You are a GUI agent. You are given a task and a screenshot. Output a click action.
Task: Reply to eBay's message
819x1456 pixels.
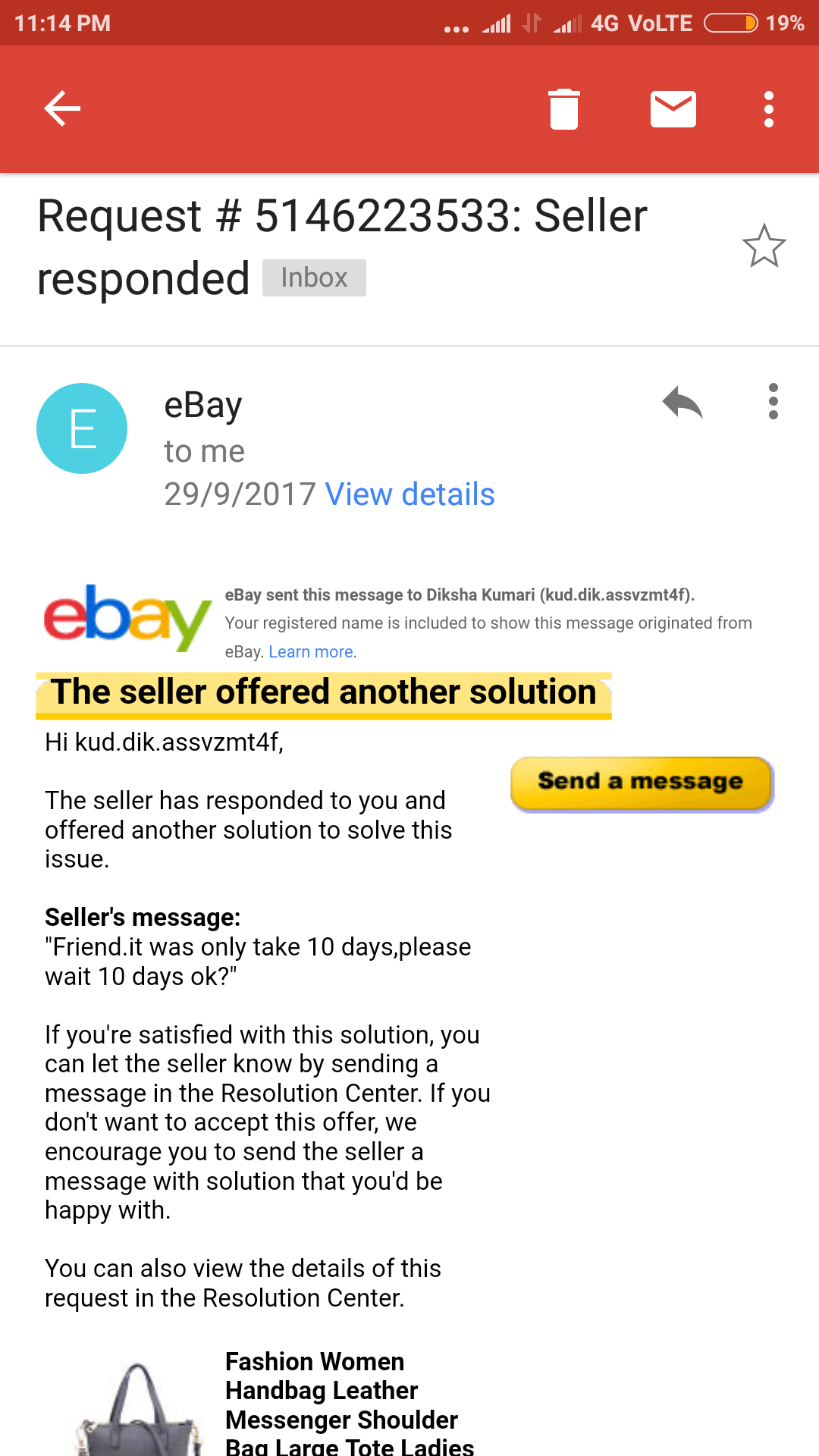[682, 402]
